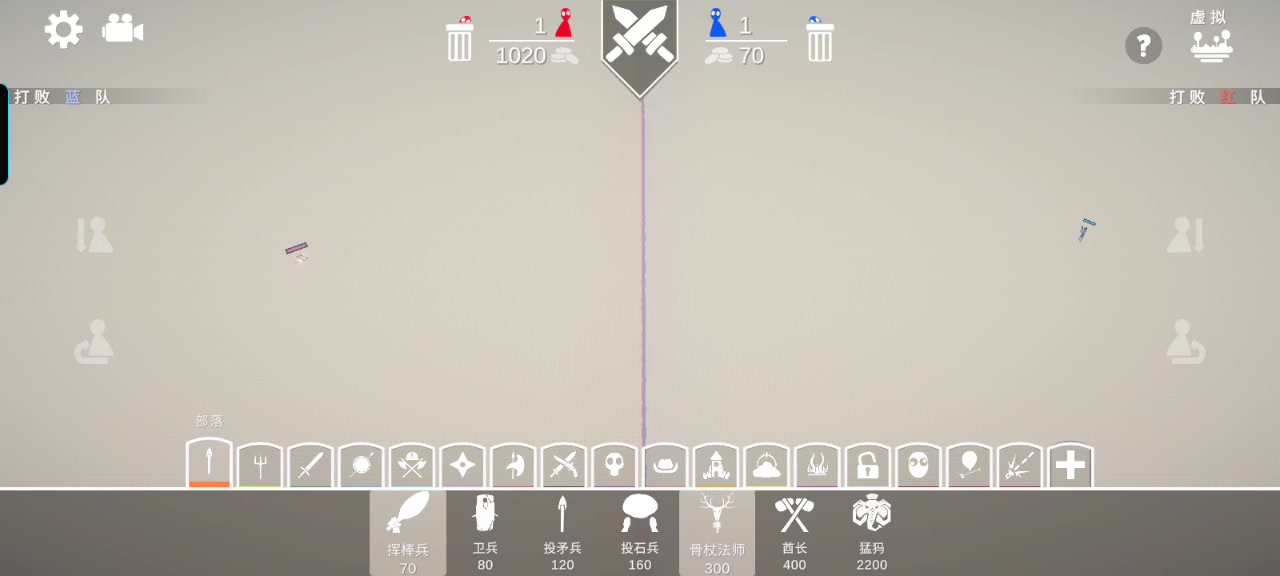Open the settings gear

(63, 30)
